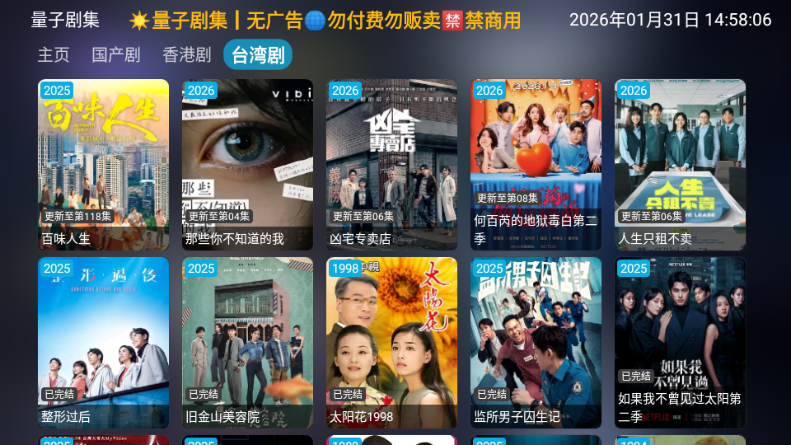View the 凶宅专卖店 series
The image size is (791, 445).
tap(392, 164)
